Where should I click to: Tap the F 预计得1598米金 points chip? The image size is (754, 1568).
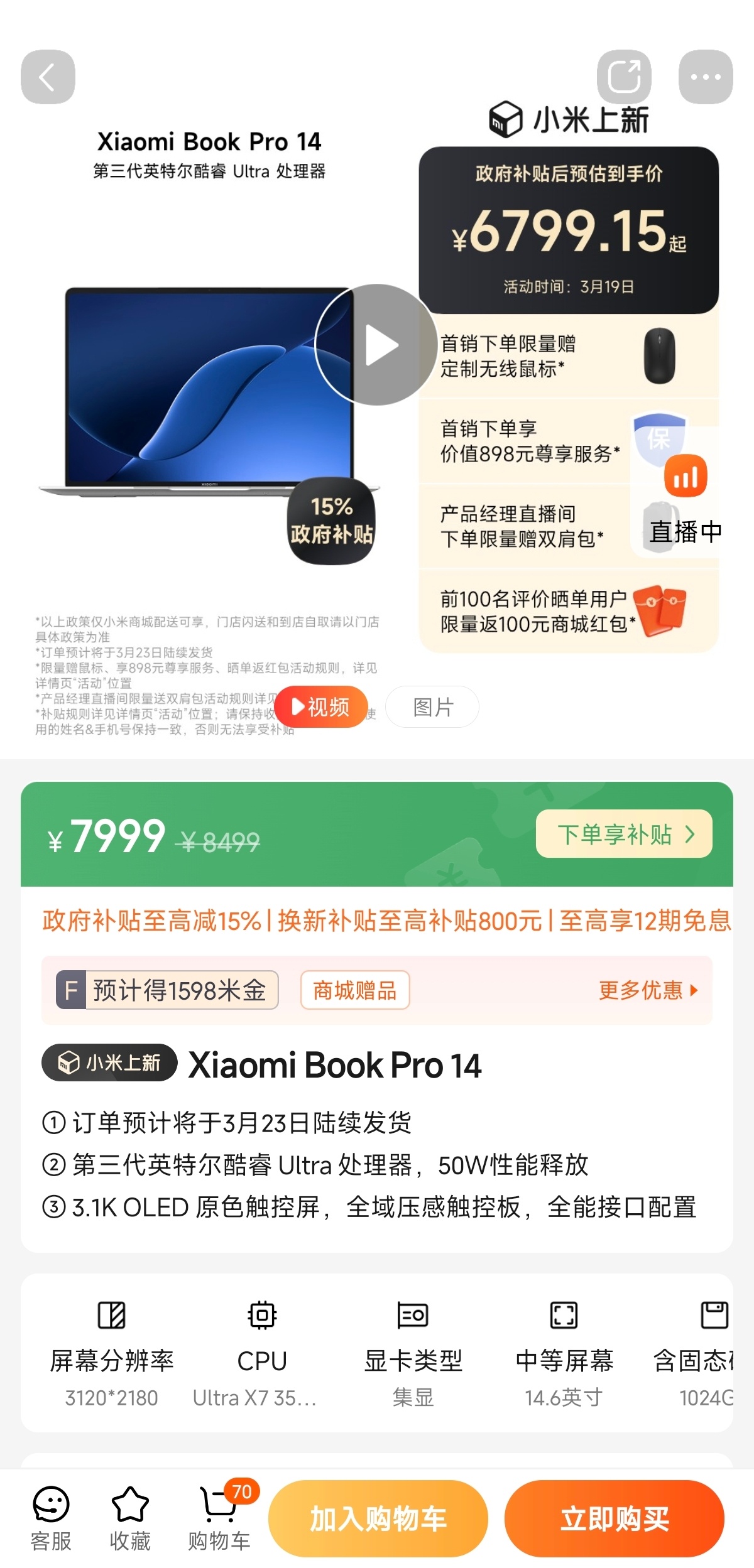tap(166, 989)
